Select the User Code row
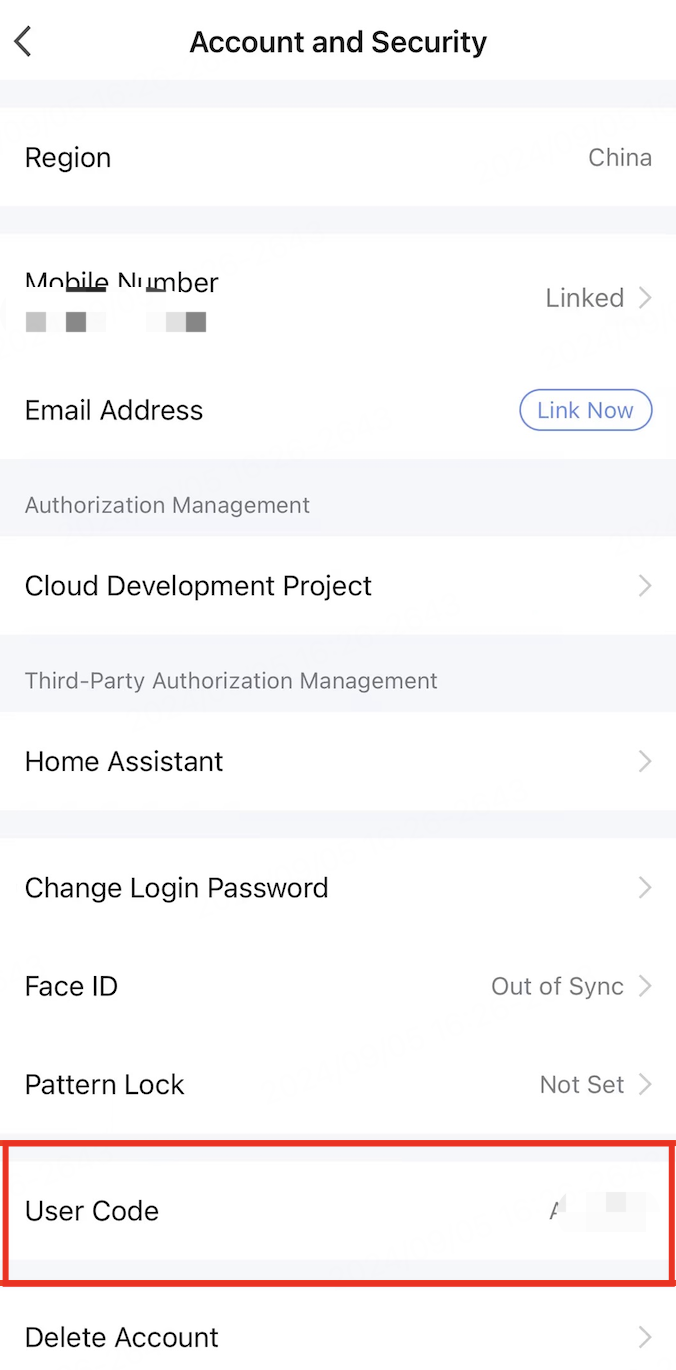This screenshot has width=676, height=1370. [338, 1211]
